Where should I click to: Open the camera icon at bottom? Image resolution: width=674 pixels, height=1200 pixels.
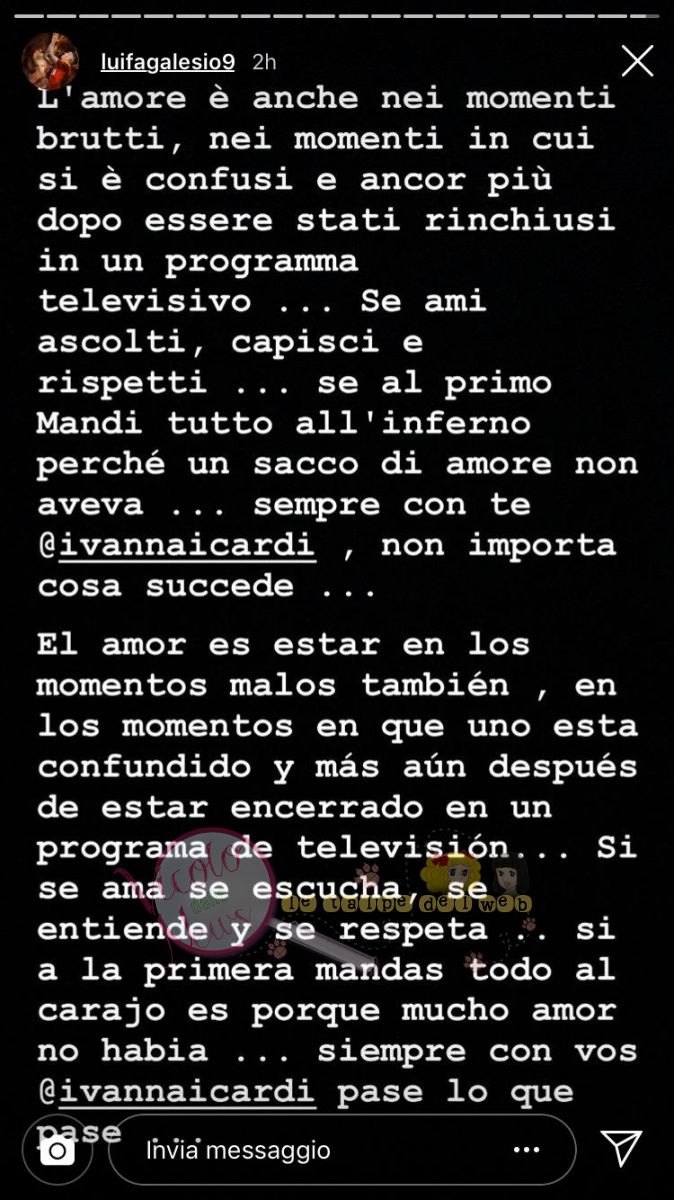click(58, 1150)
